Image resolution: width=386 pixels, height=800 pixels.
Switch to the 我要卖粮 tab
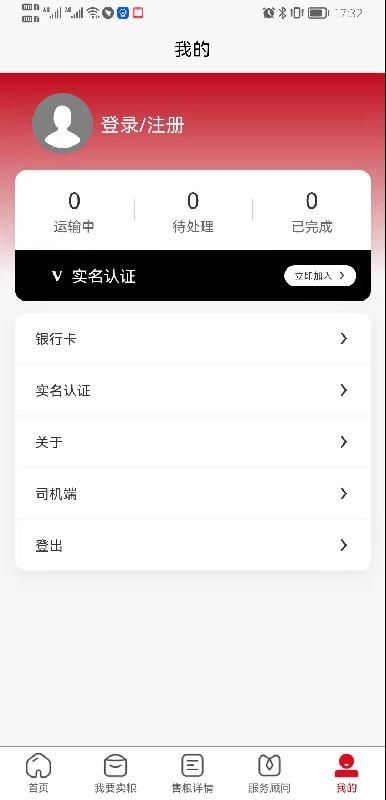[116, 773]
